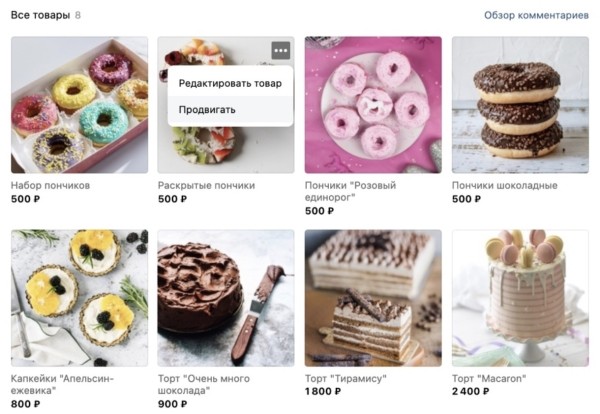View the Пончики "Розовый единорог" product
The width and height of the screenshot is (600, 414).
click(372, 105)
